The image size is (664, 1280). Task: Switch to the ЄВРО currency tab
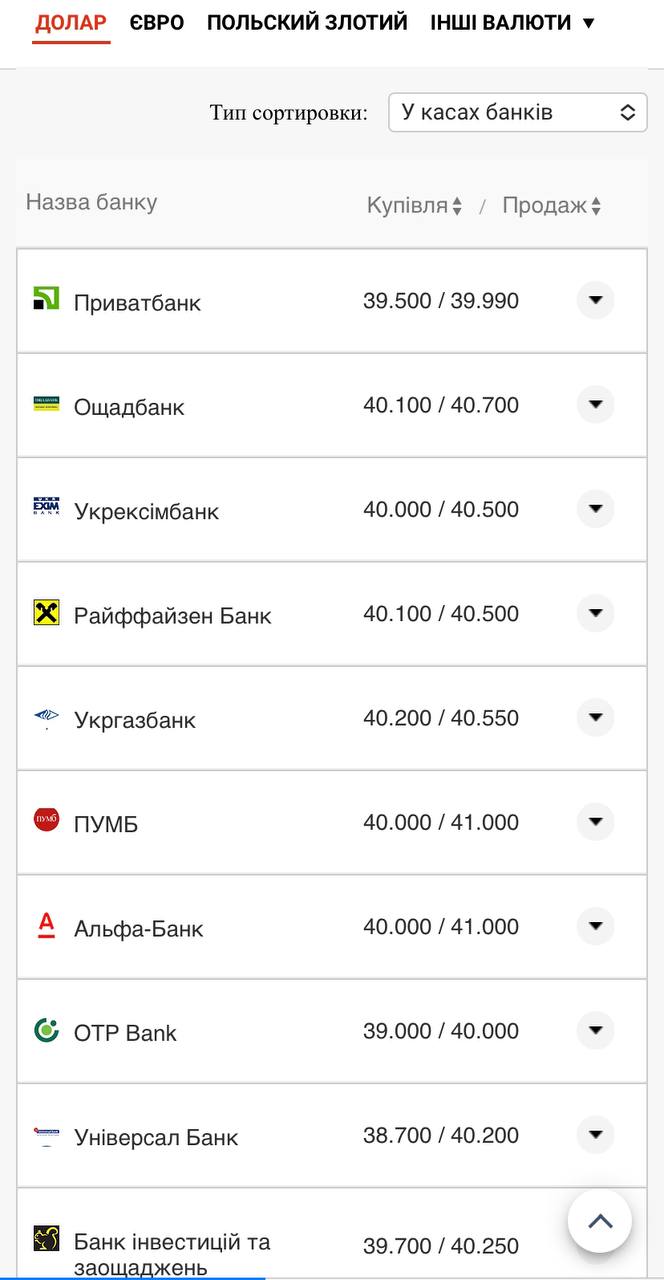pyautogui.click(x=157, y=23)
